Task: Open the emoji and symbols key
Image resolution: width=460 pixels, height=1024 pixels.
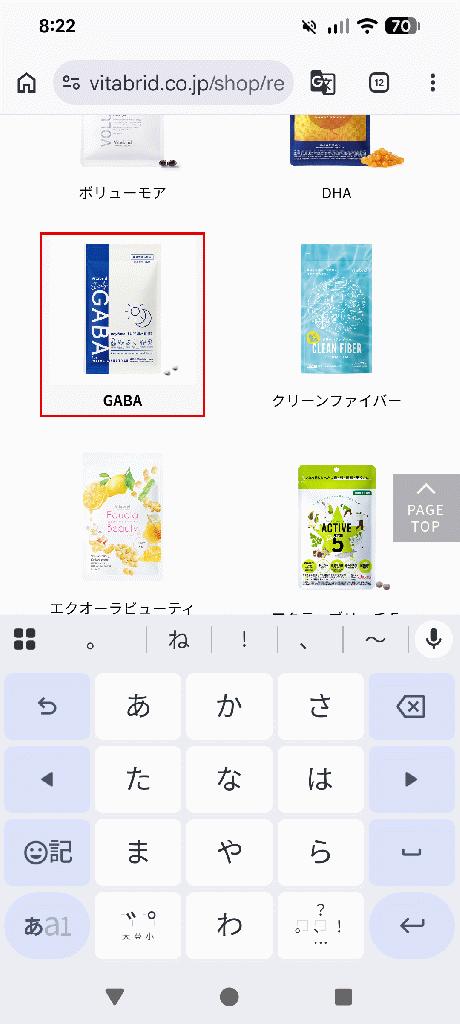Action: click(x=47, y=852)
